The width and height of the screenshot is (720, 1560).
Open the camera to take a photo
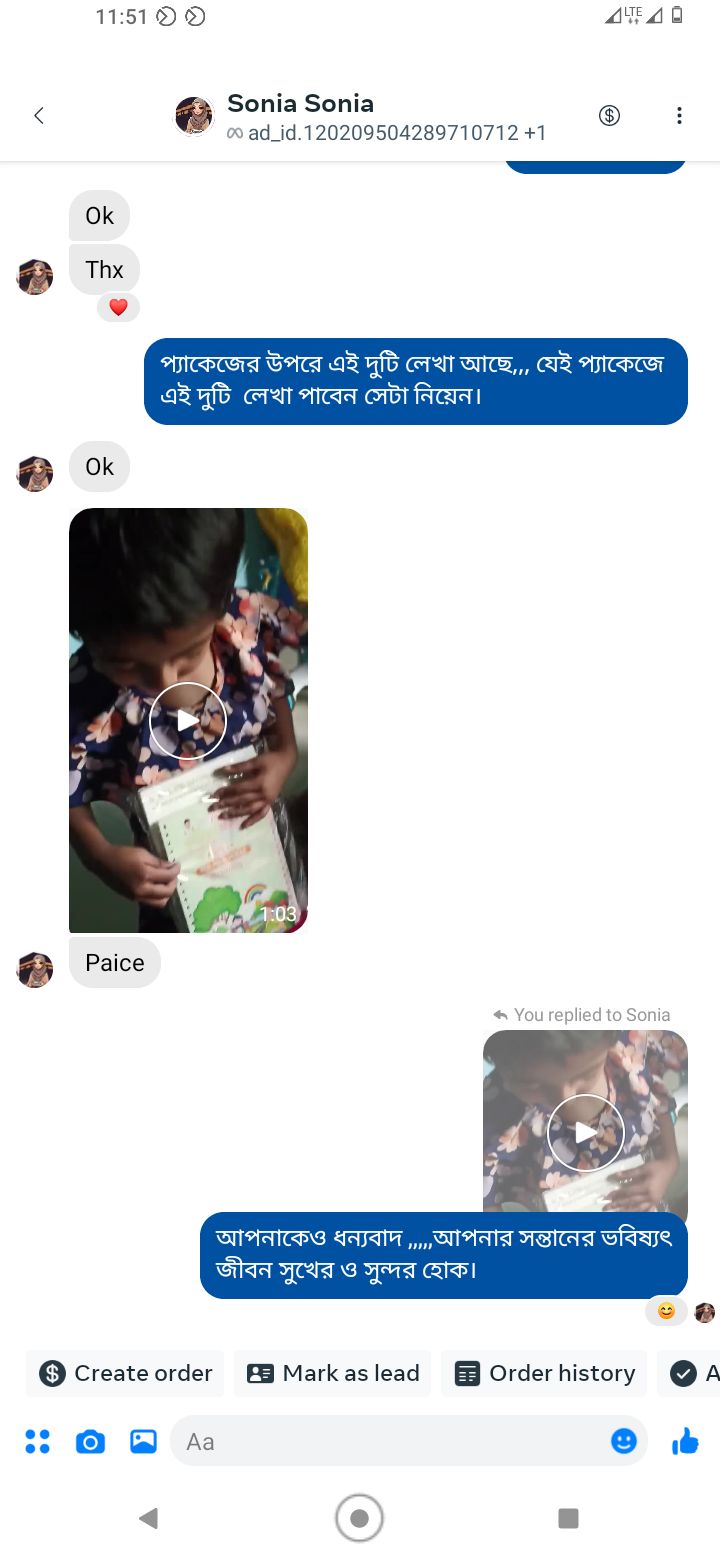point(90,1441)
